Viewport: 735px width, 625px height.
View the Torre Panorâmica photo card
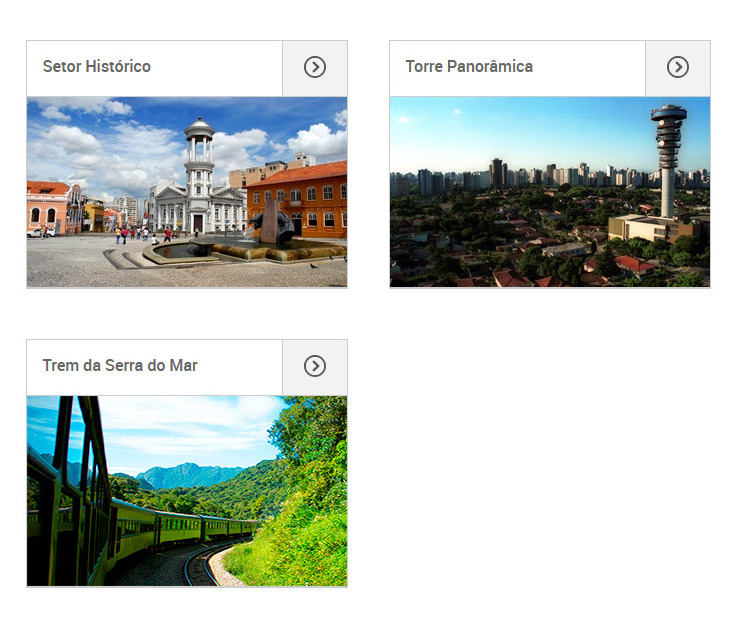coord(550,192)
